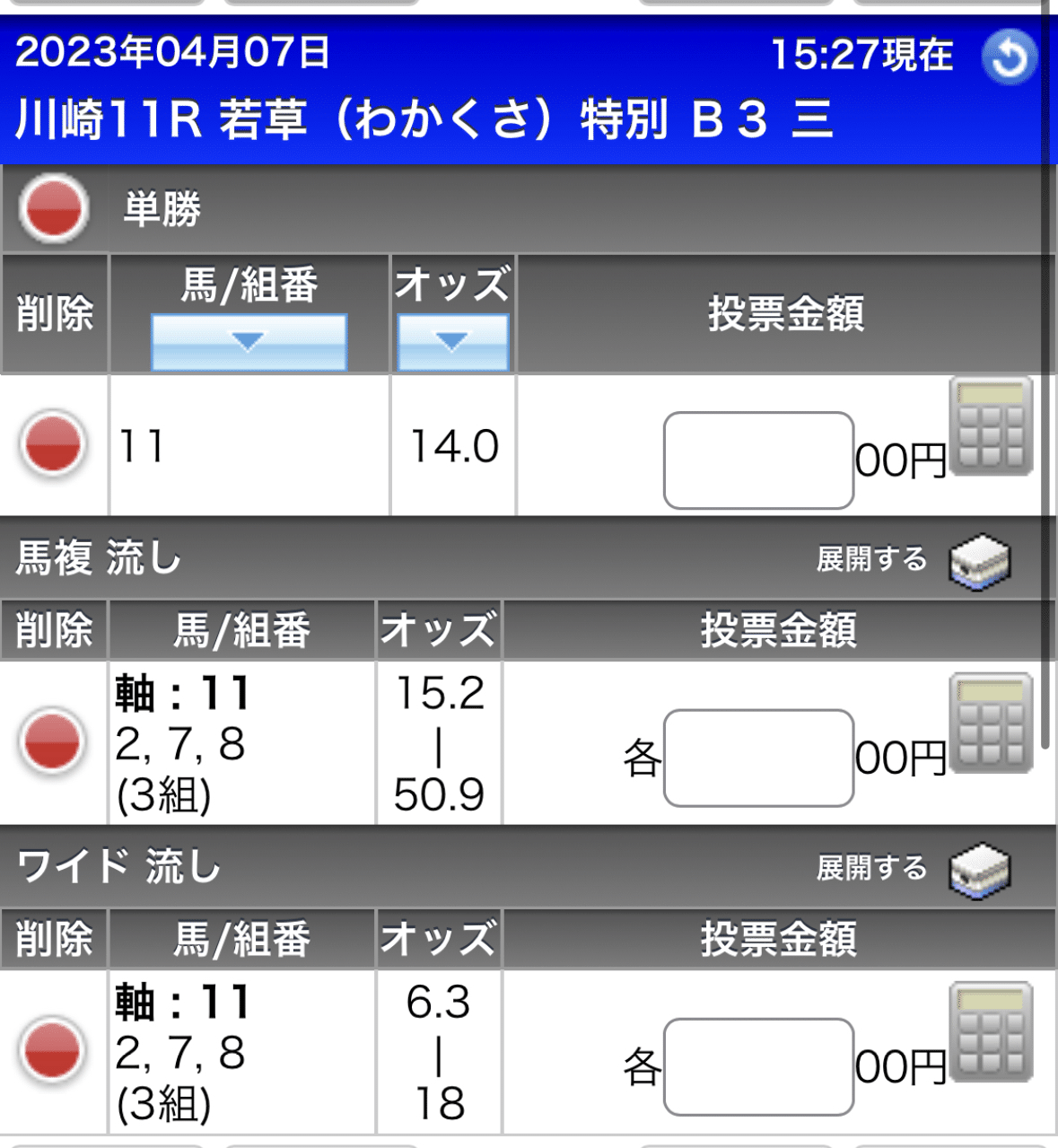
Task: Enter amount for 馬複 流し bet
Action: [758, 758]
